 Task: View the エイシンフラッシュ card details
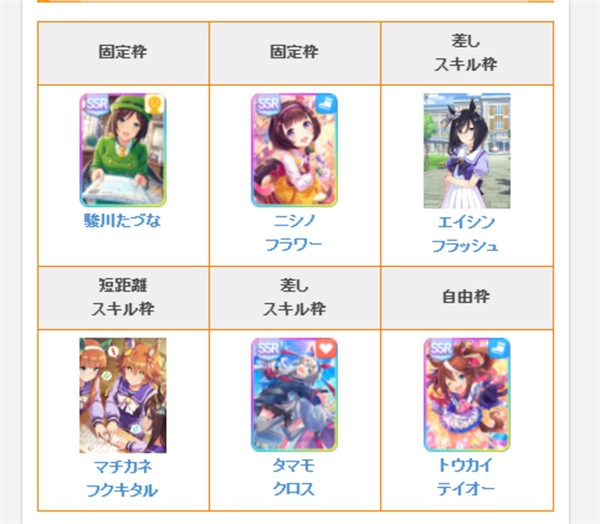(x=465, y=233)
